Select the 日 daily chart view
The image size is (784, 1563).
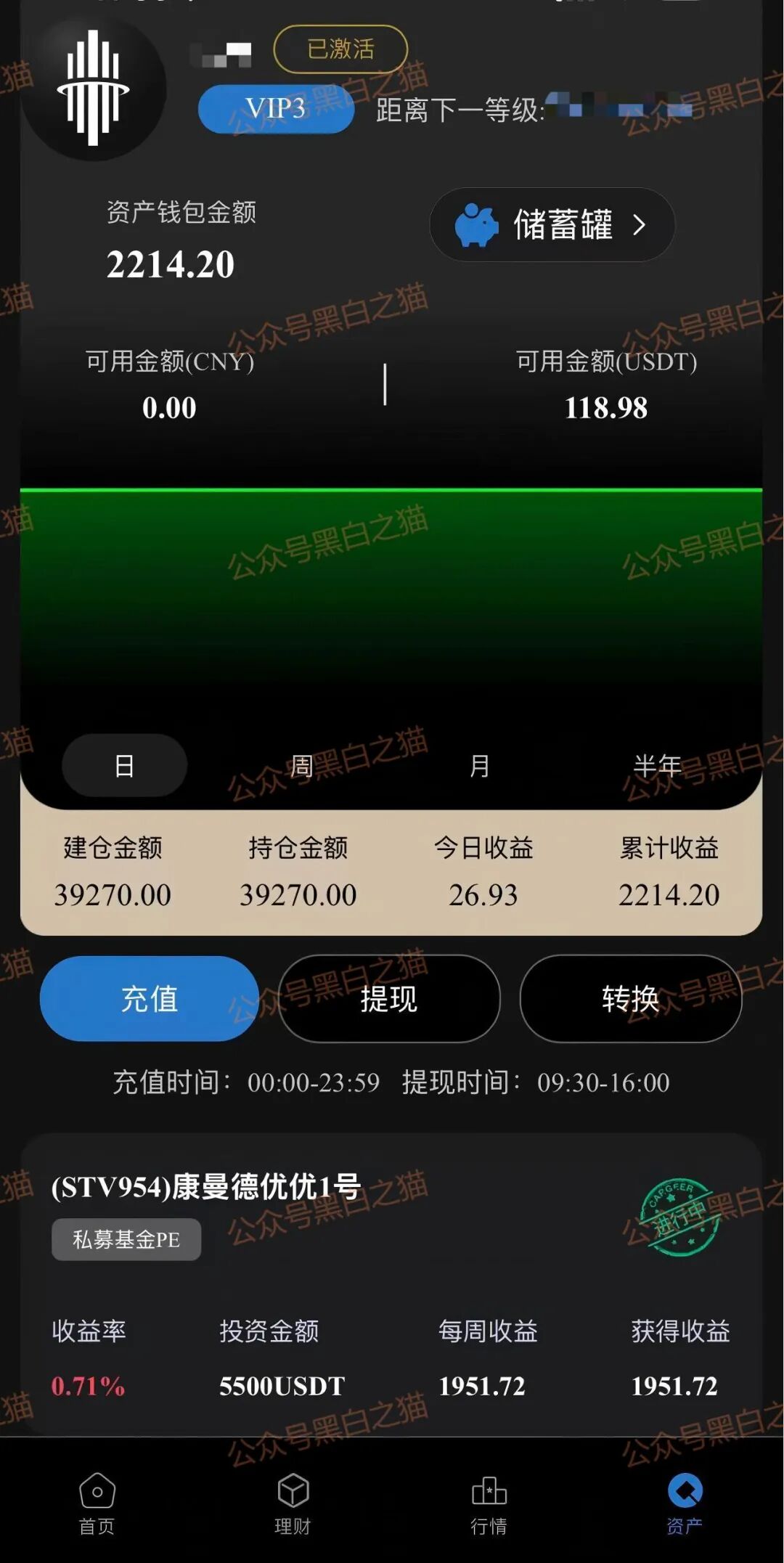[123, 765]
